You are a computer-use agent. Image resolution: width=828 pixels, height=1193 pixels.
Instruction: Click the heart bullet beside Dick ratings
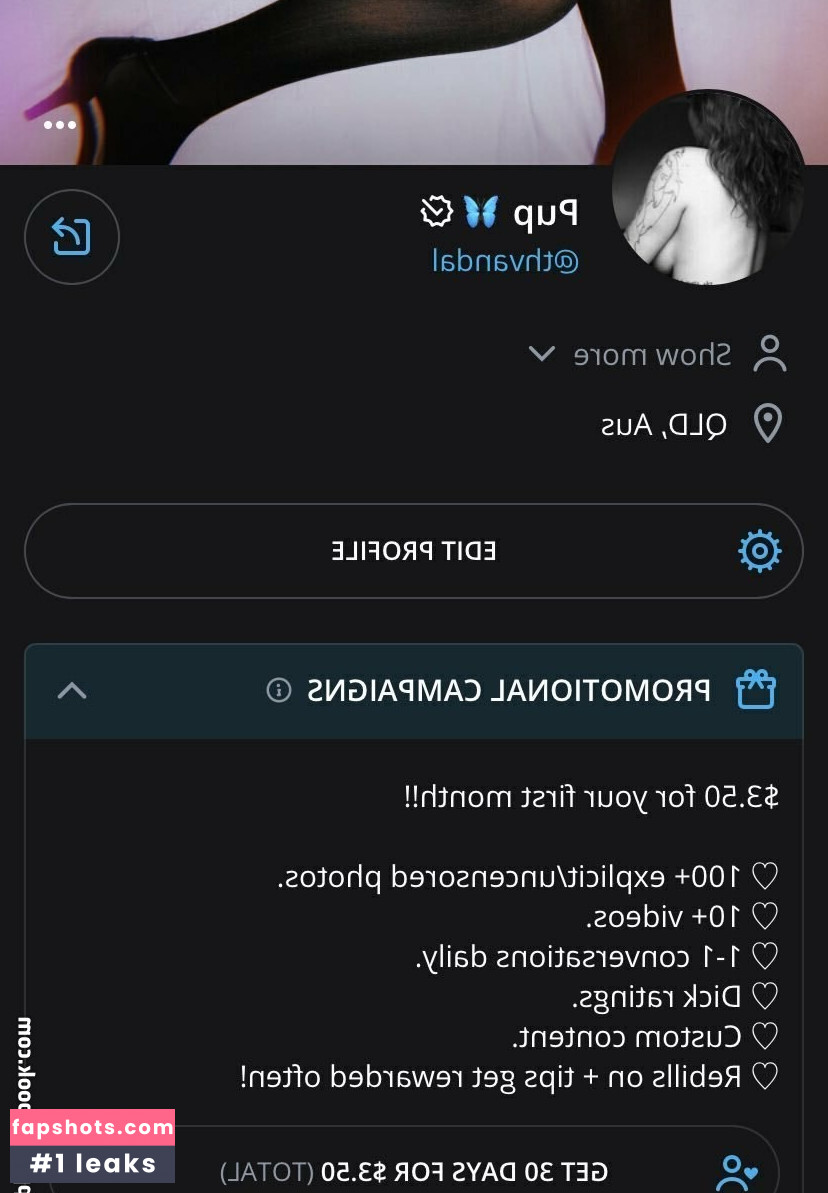point(764,996)
